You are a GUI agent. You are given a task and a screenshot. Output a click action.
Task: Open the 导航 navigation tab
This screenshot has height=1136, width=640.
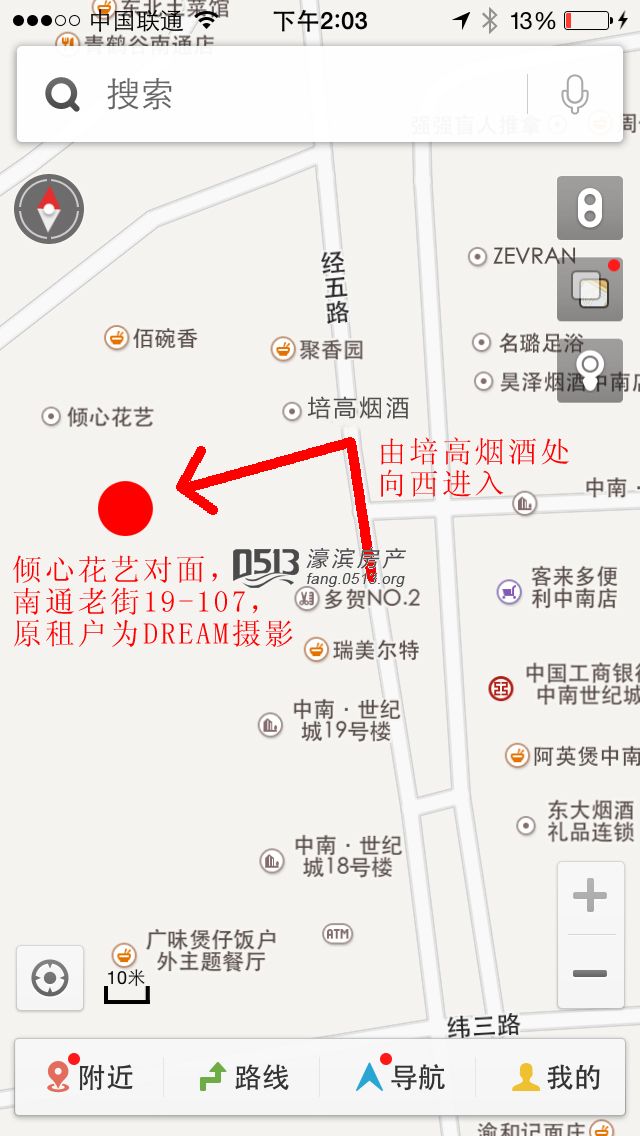[400, 1077]
